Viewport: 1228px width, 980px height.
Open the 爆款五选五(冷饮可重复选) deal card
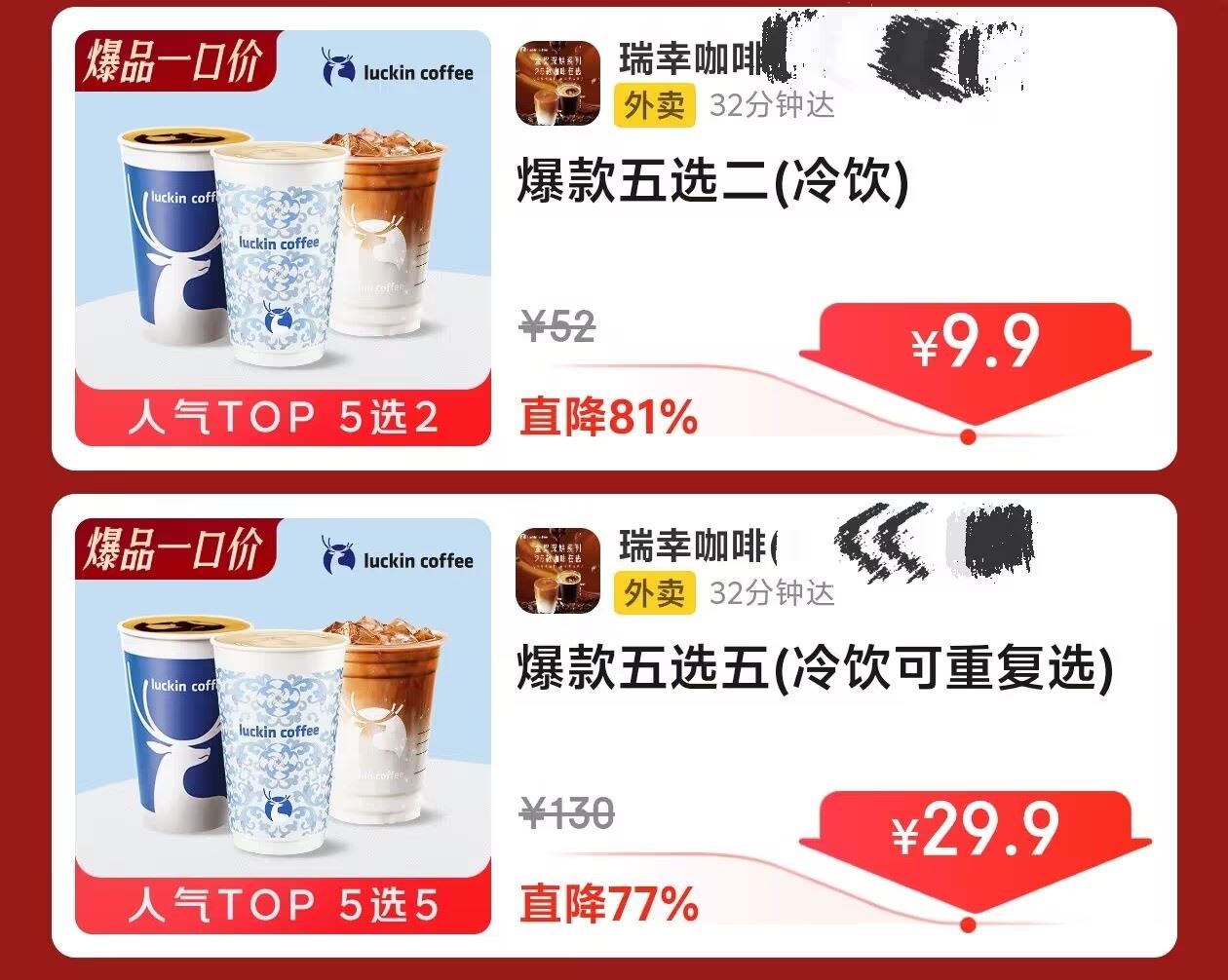[x=814, y=670]
